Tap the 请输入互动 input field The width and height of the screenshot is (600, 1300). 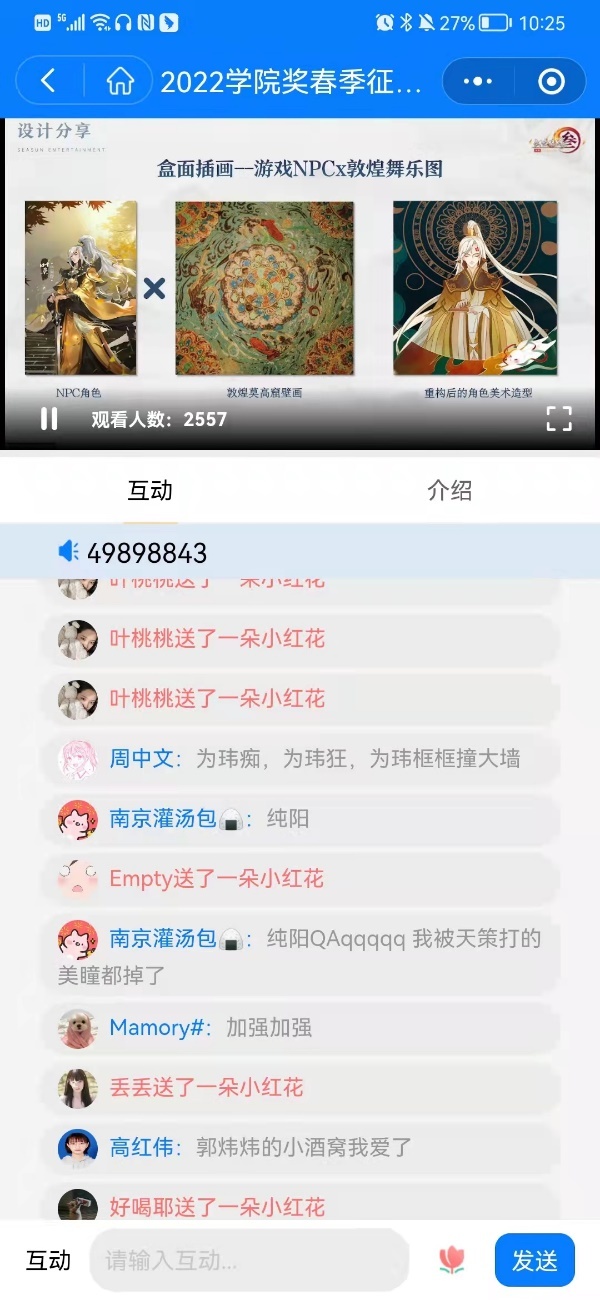pos(250,1260)
